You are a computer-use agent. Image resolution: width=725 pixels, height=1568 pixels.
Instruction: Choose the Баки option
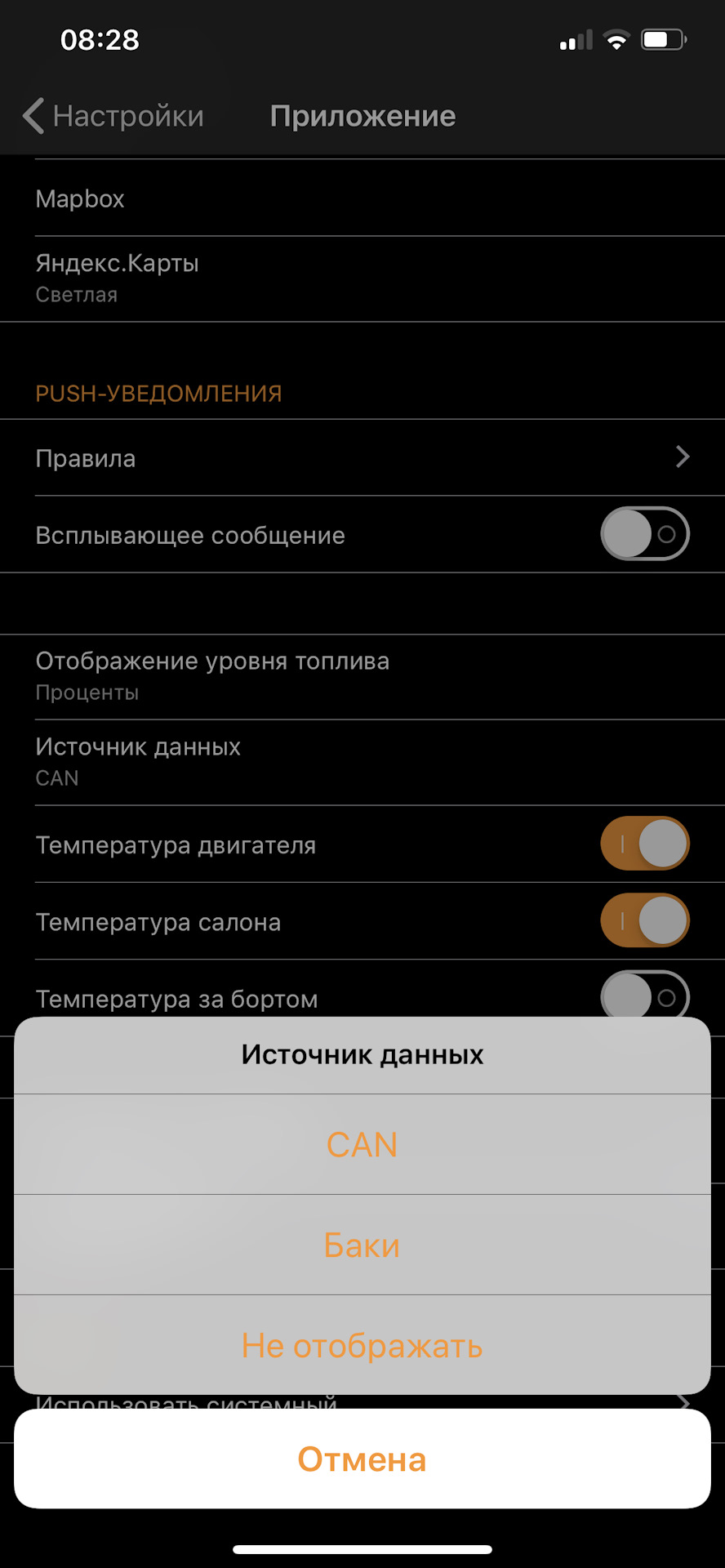click(x=362, y=1245)
